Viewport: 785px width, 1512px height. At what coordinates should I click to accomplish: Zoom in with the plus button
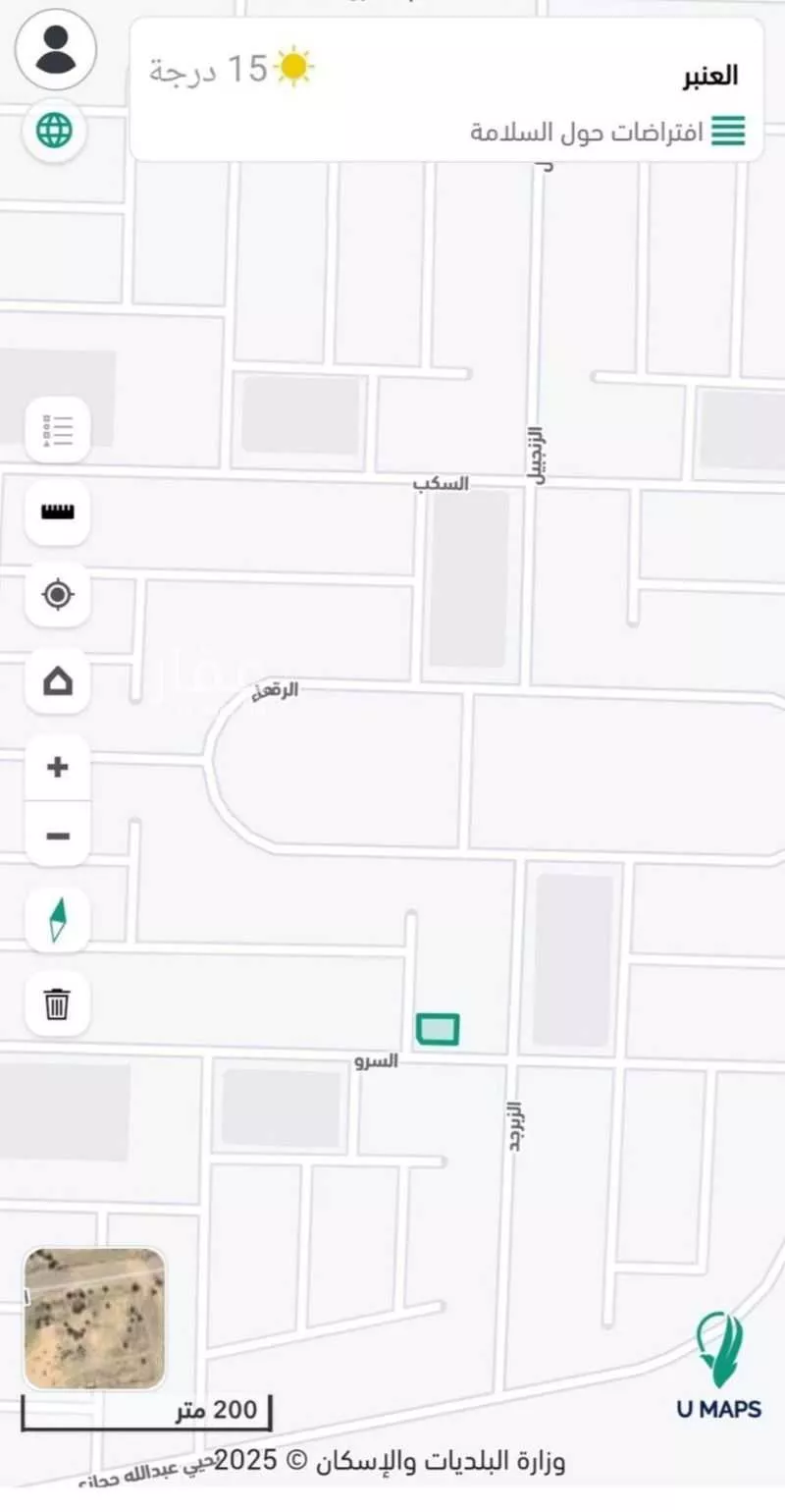click(x=58, y=767)
